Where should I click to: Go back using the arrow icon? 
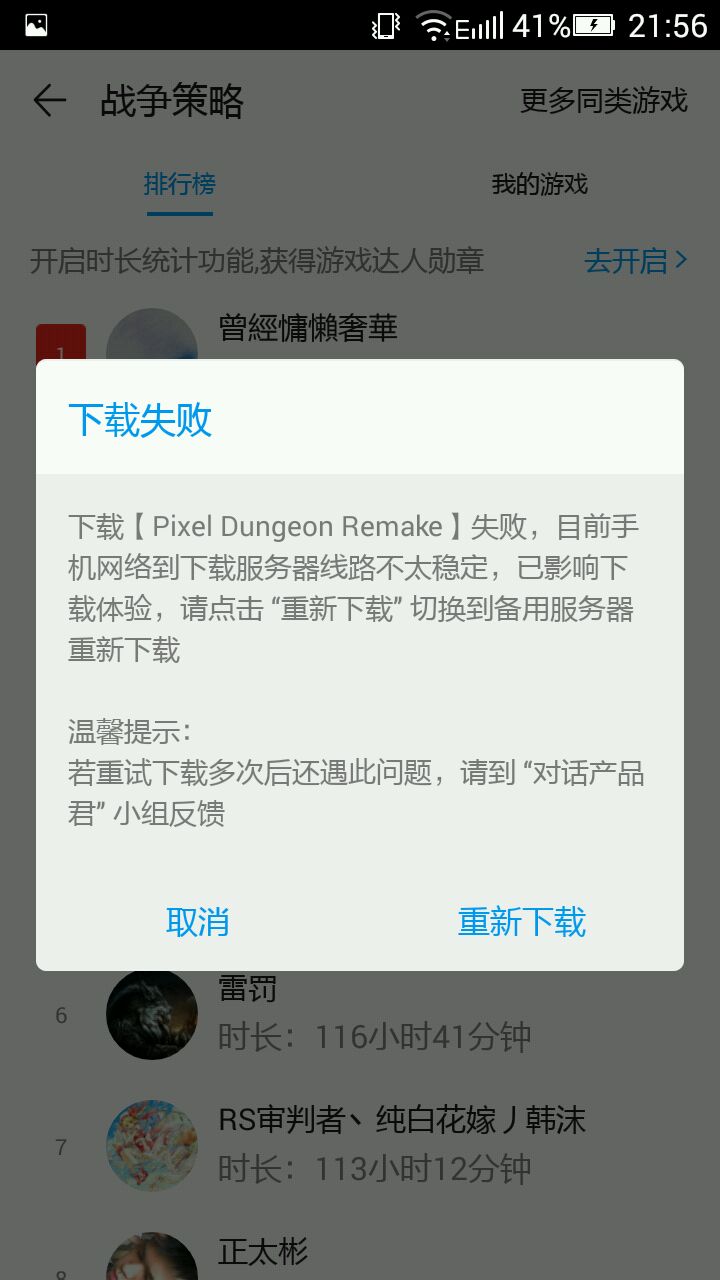point(49,101)
